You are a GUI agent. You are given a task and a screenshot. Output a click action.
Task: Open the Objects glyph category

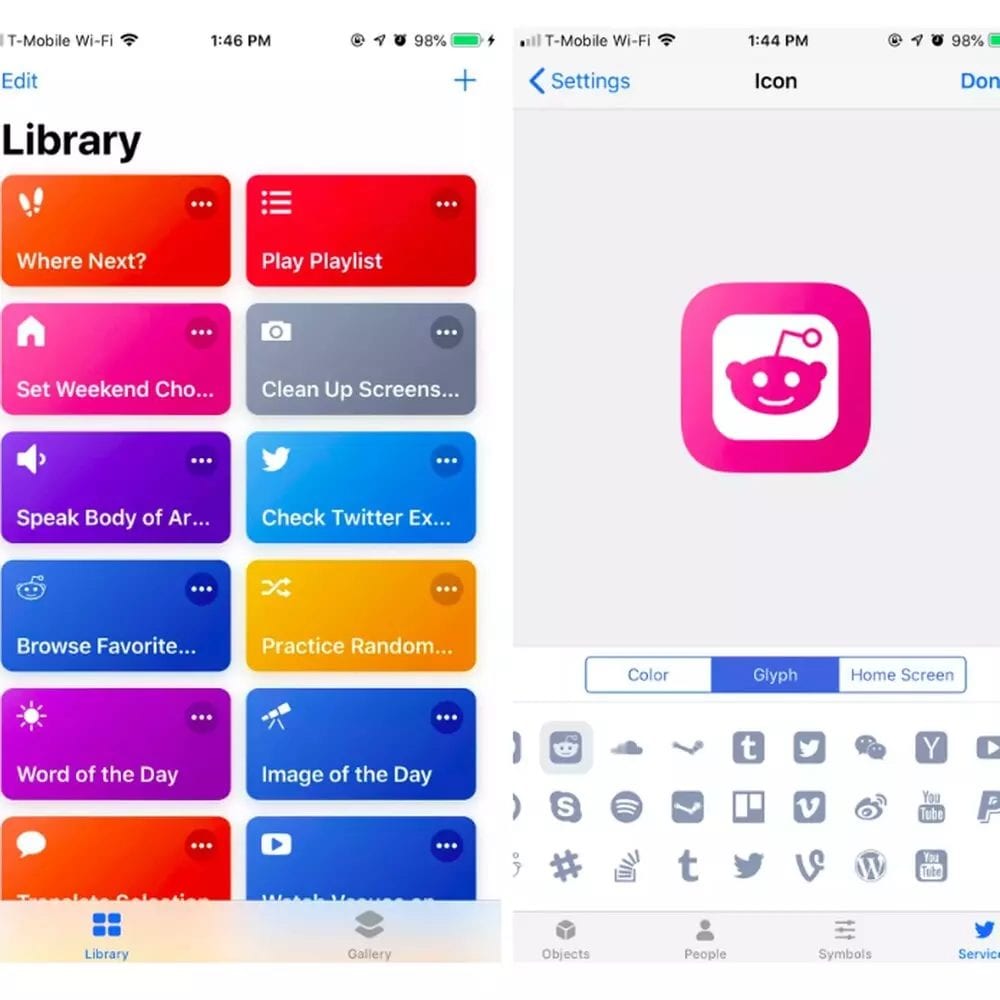coord(566,940)
